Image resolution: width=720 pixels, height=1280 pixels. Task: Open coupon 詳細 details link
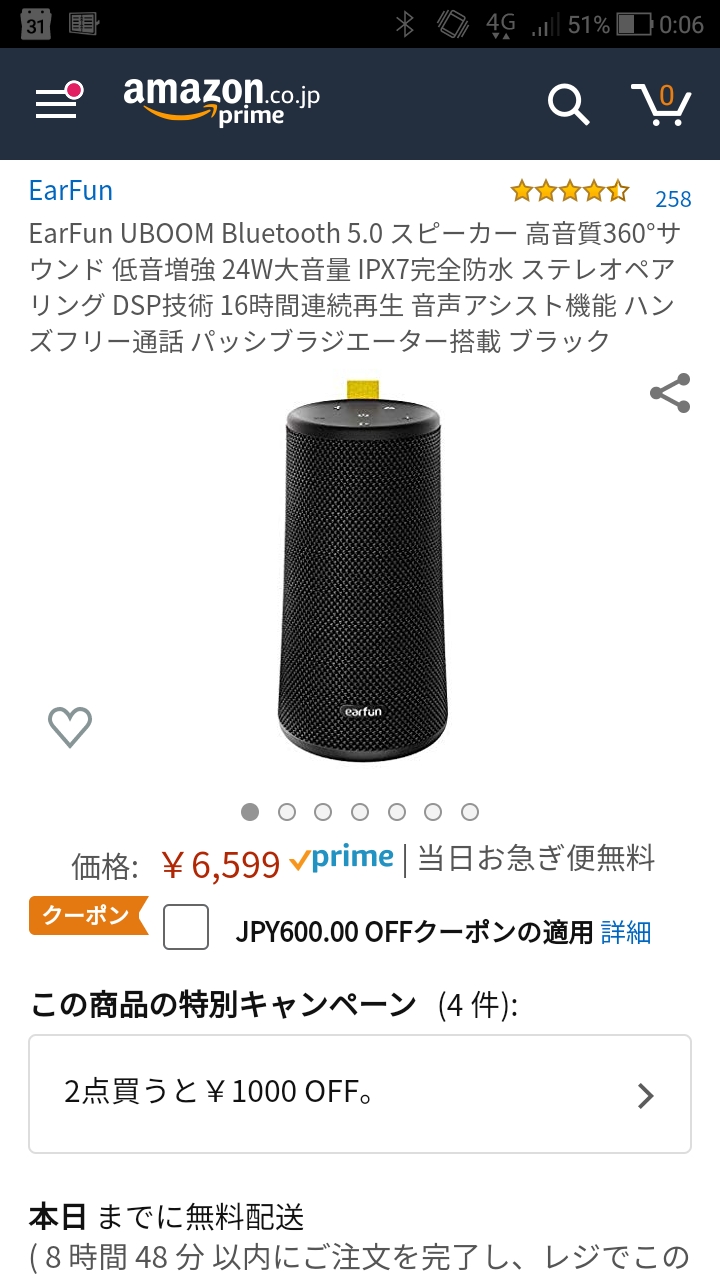pos(626,933)
